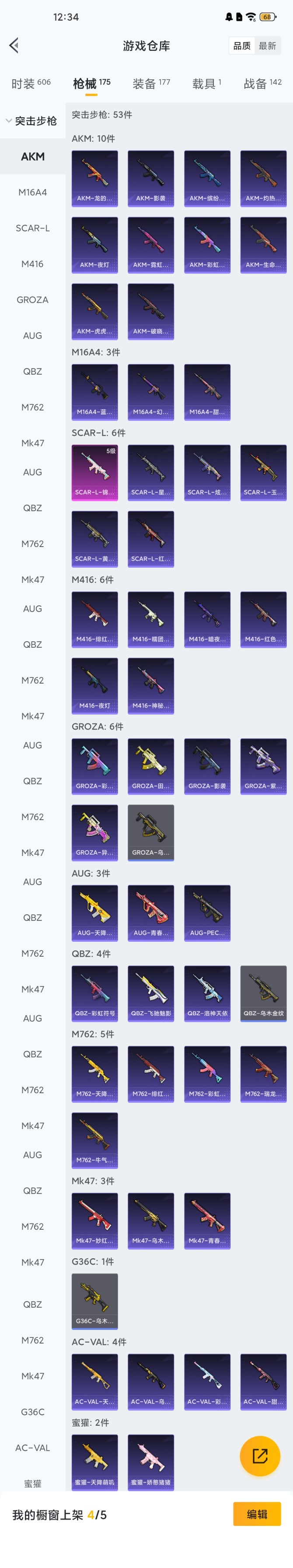Go back using the top-left arrow
The height and width of the screenshot is (1568, 293).
14,45
